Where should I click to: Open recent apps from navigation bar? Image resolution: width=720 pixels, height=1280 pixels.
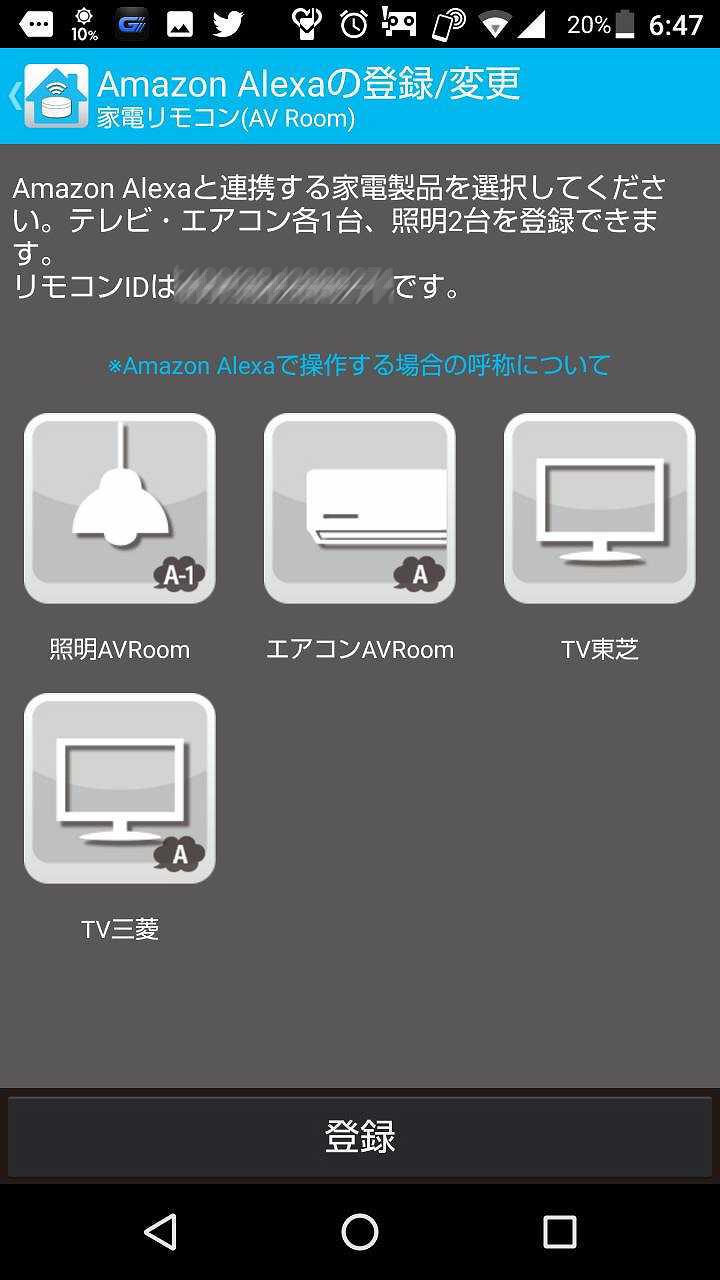coord(559,1232)
